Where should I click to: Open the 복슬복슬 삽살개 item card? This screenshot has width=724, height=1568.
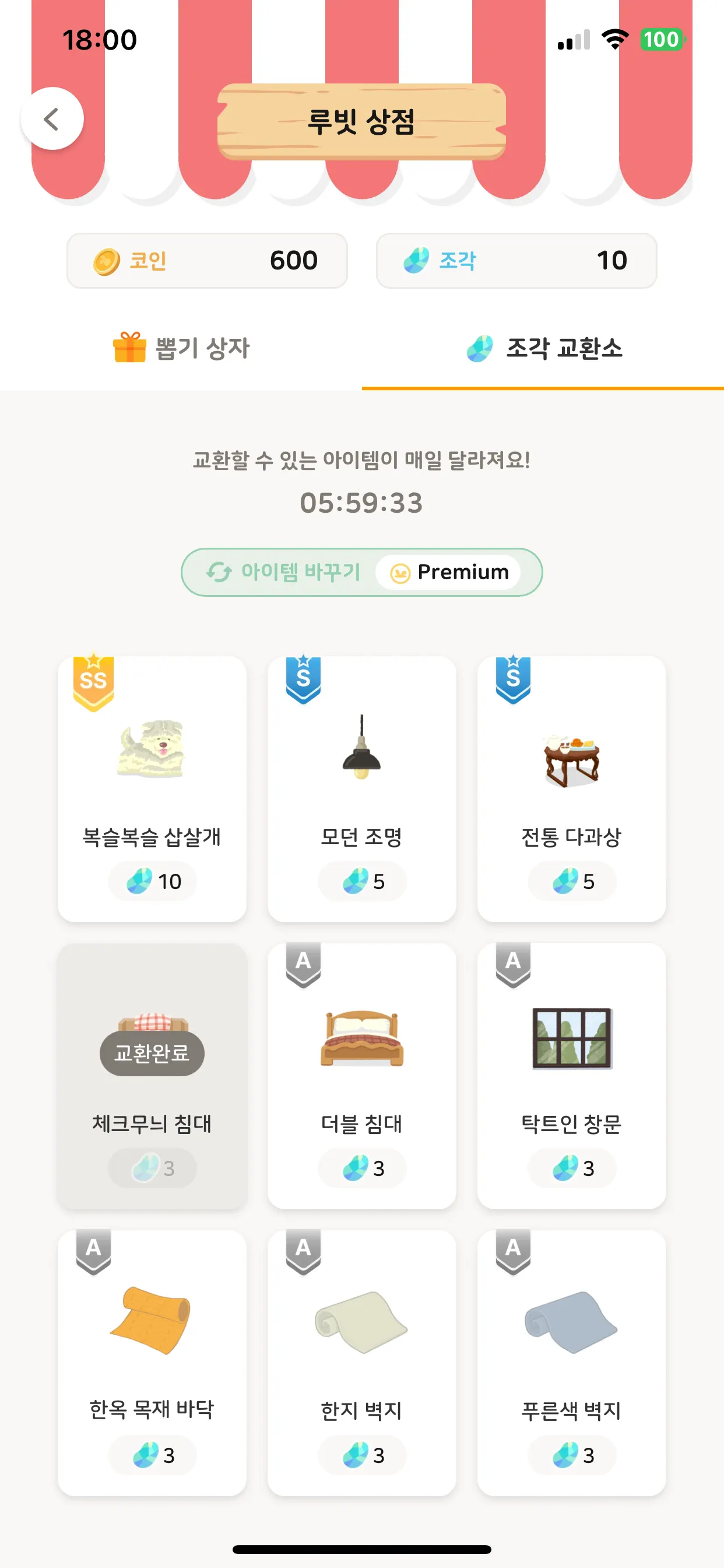point(152,788)
